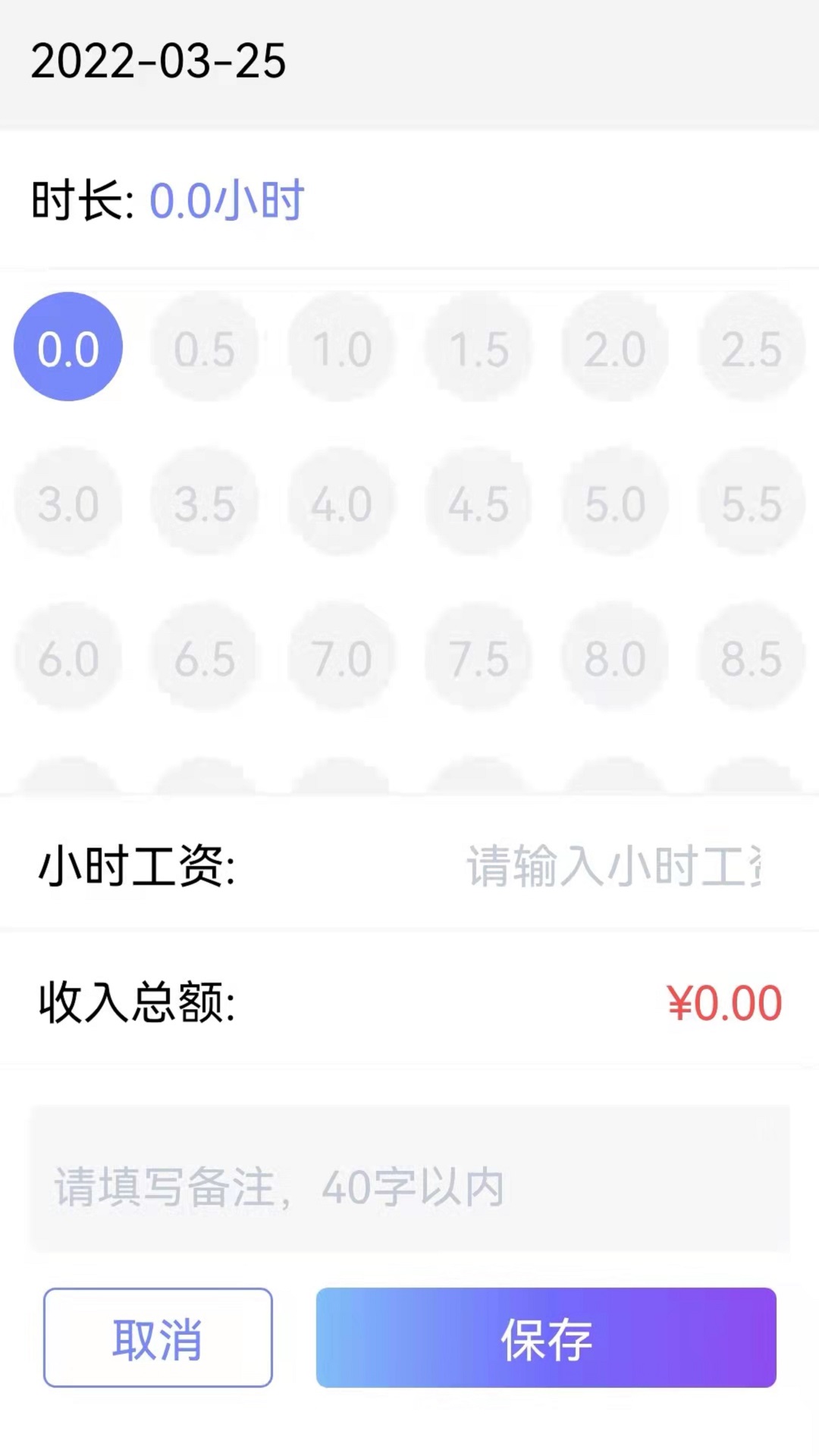The height and width of the screenshot is (1456, 819).
Task: Set duration to 2.5 hours
Action: coord(752,347)
